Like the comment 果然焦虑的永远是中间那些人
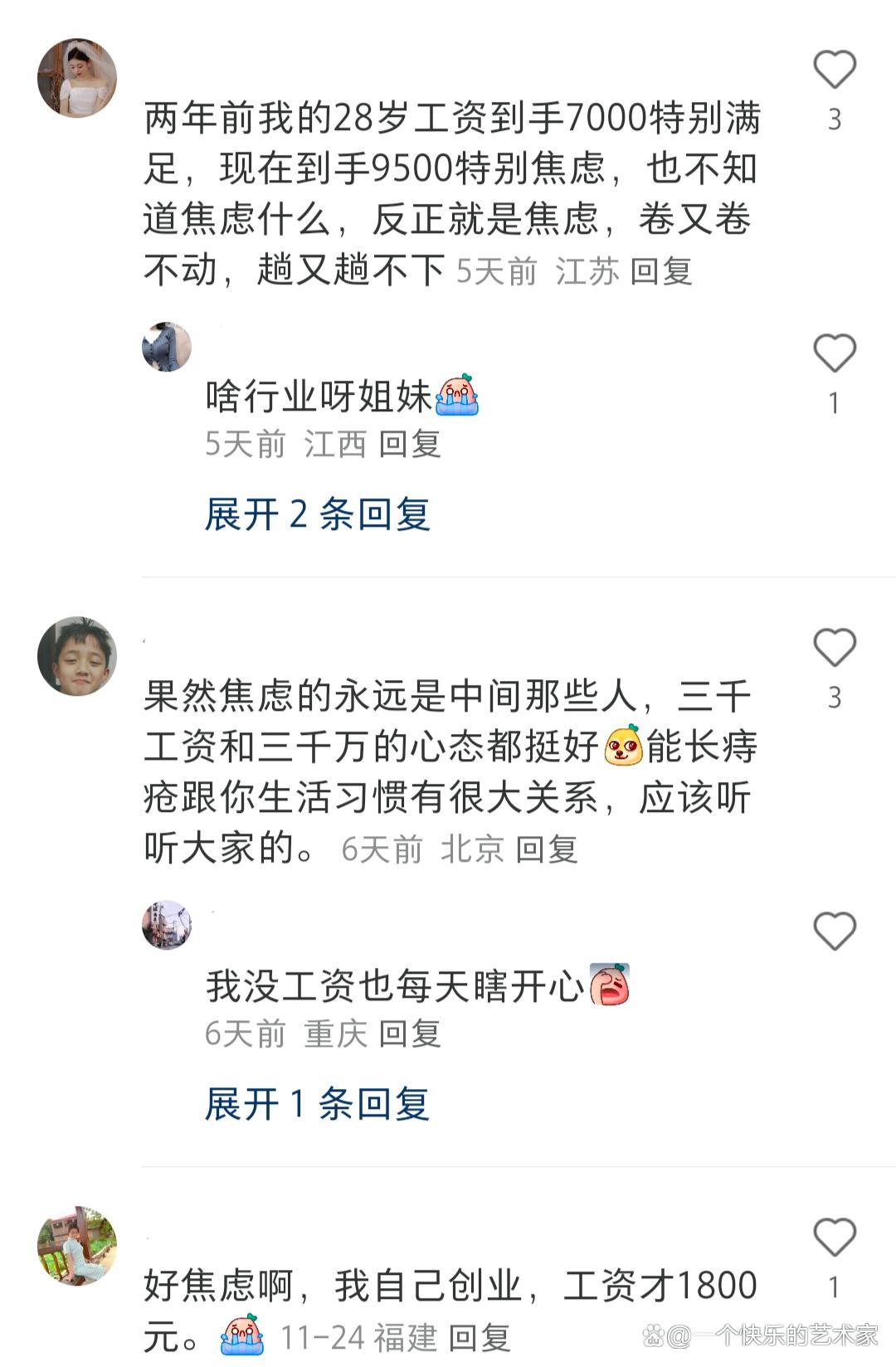The height and width of the screenshot is (1367, 896). click(x=834, y=648)
